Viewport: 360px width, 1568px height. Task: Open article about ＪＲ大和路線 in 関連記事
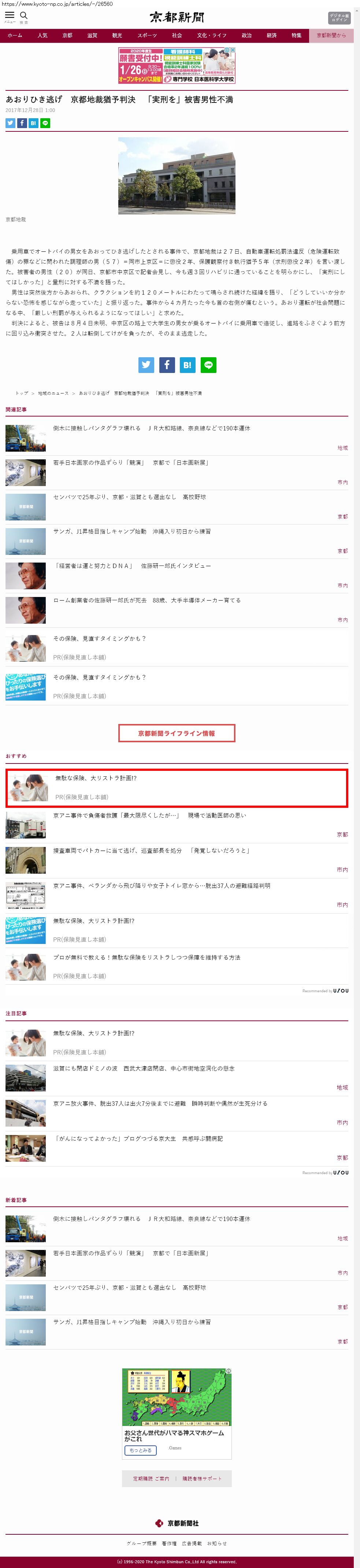[x=151, y=429]
